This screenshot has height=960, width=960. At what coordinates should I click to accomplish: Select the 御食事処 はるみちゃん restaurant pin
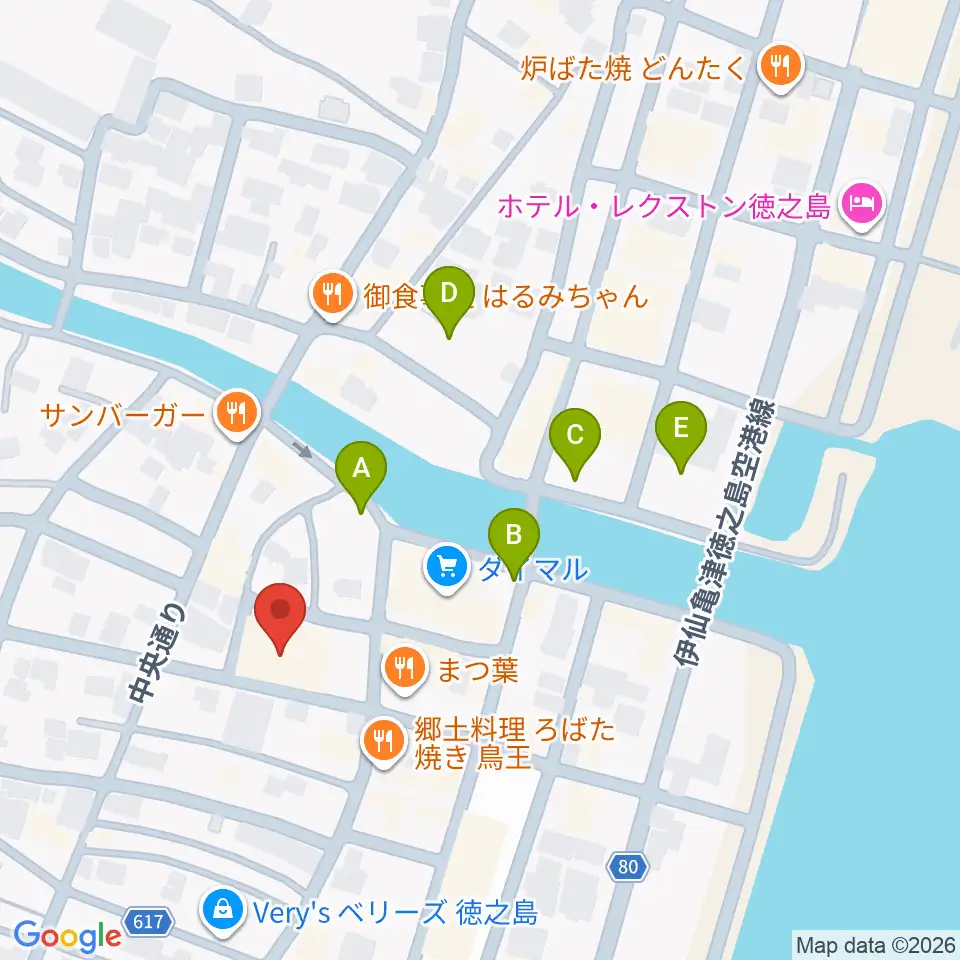(332, 296)
